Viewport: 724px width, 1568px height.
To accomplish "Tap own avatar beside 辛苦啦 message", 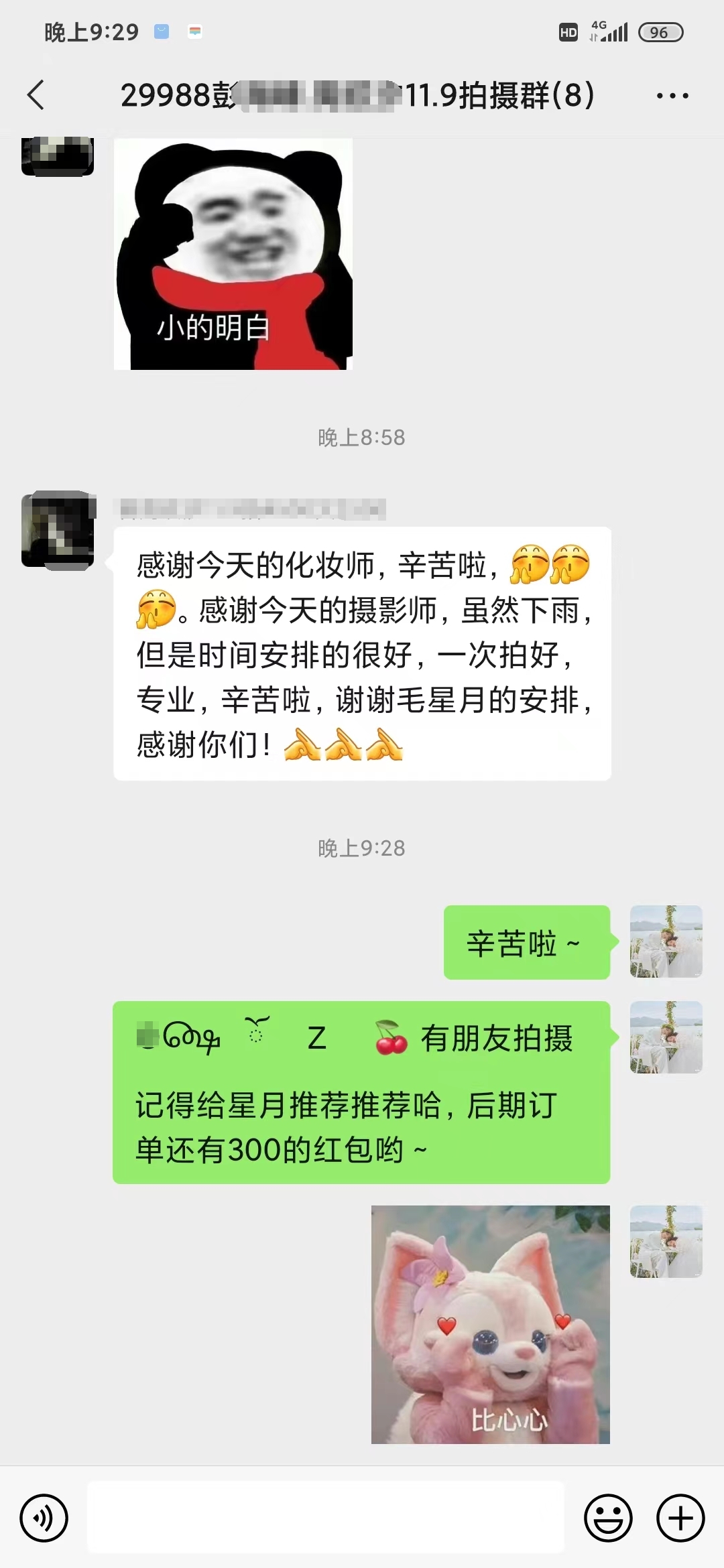I will (x=666, y=941).
